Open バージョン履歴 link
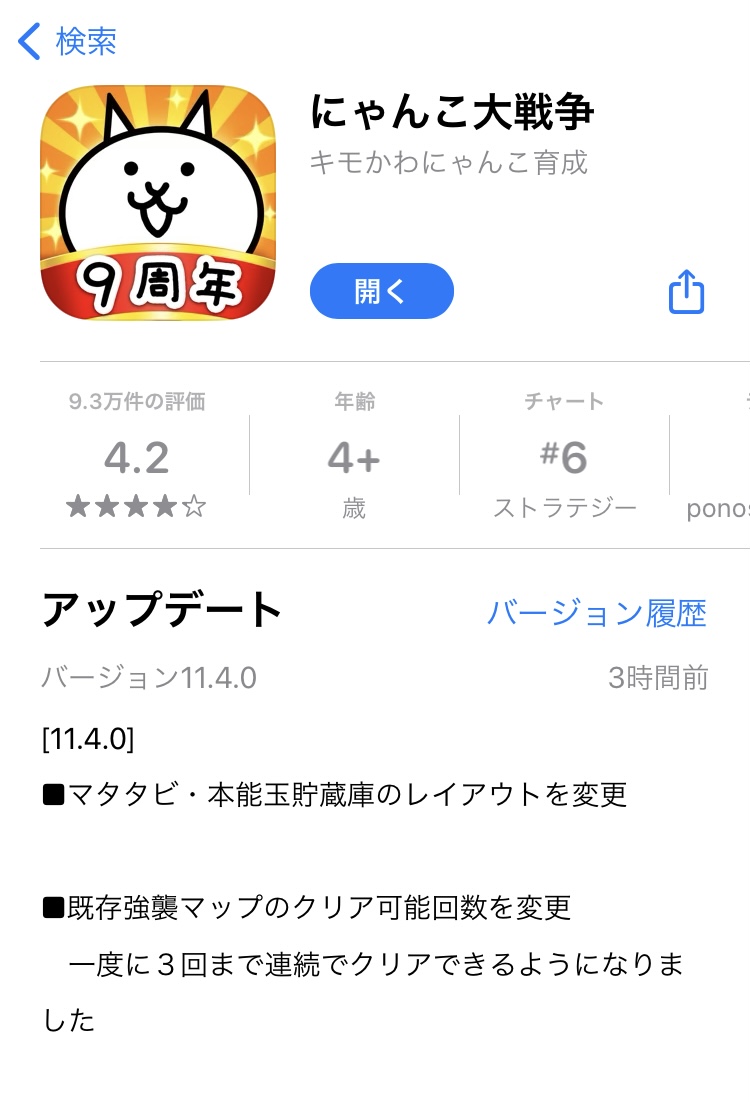Image resolution: width=750 pixels, height=1102 pixels. click(x=596, y=612)
